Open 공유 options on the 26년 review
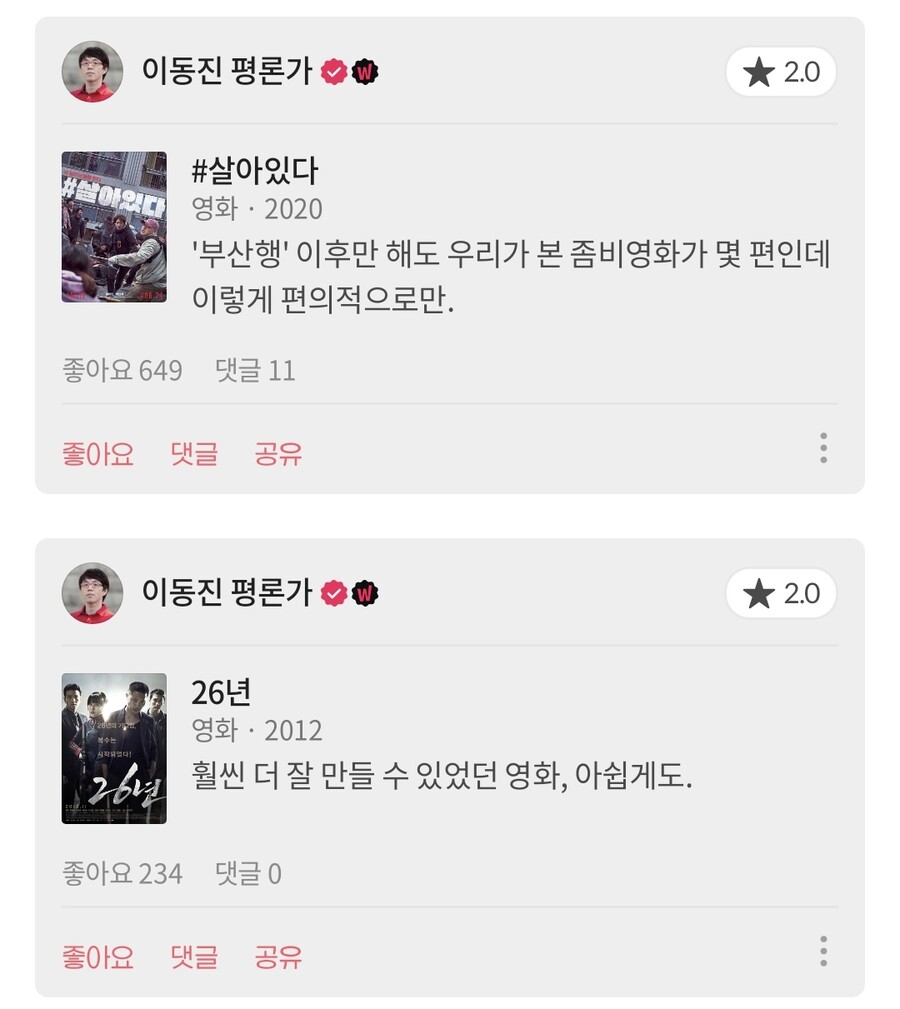Image resolution: width=900 pixels, height=1009 pixels. [278, 957]
